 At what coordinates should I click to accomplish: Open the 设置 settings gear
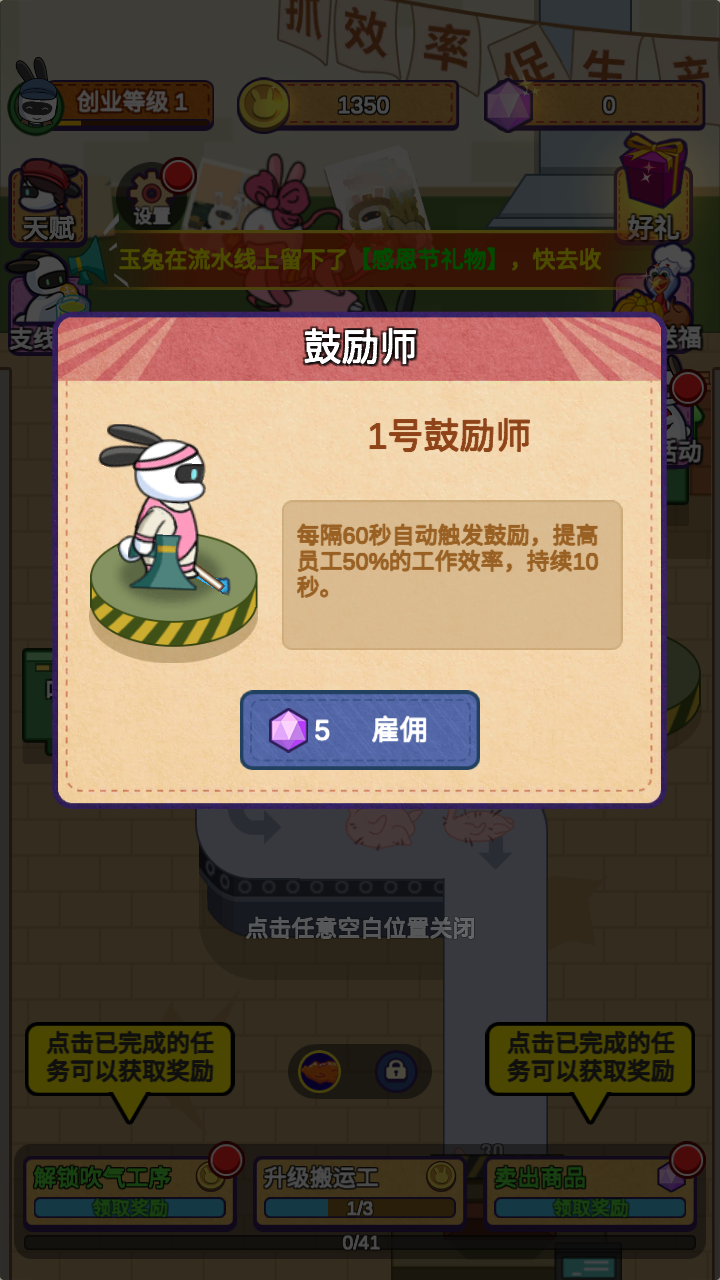coord(152,195)
